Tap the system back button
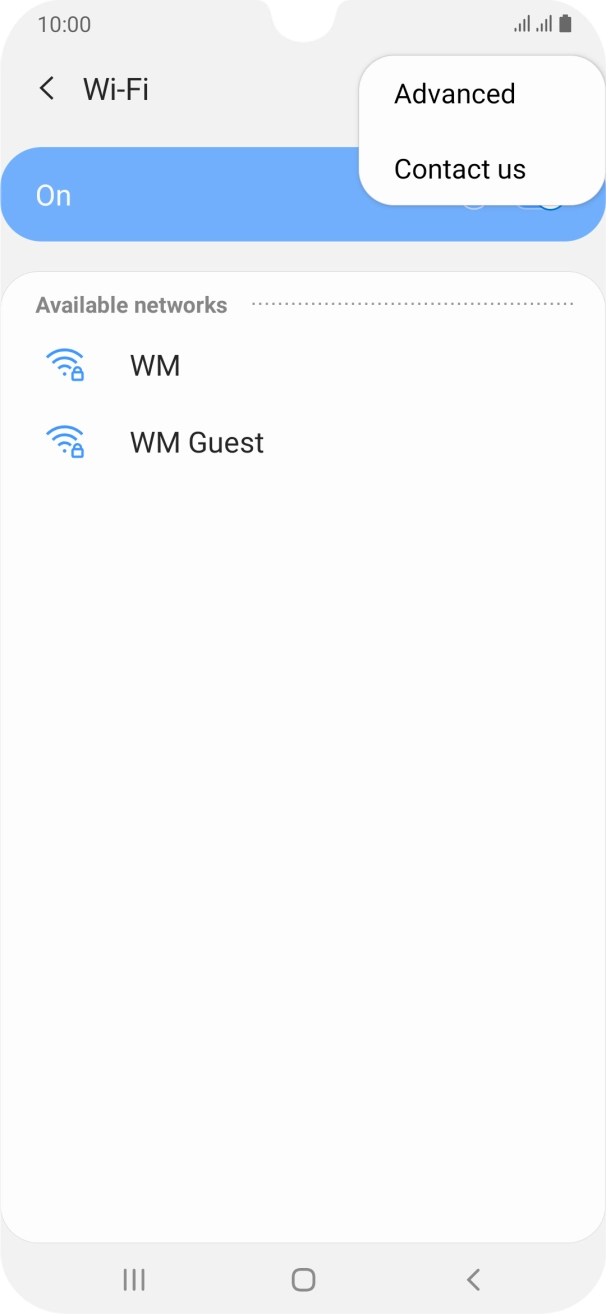 click(473, 1278)
